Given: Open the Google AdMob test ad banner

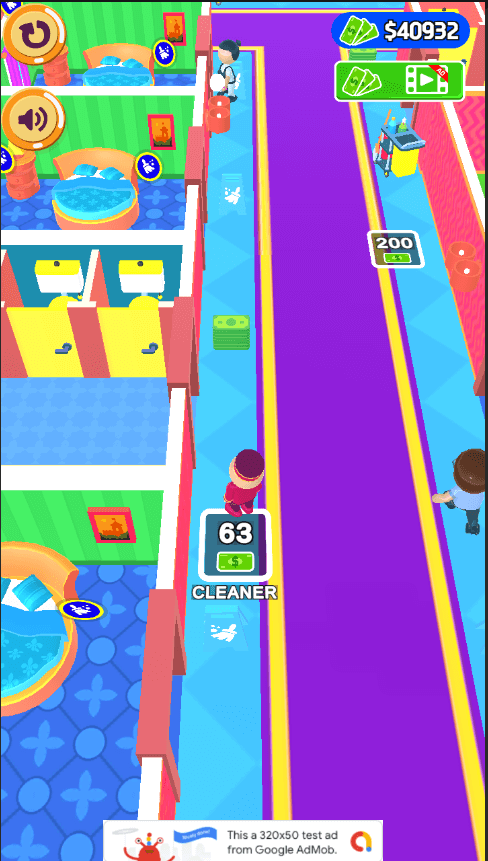Looking at the screenshot, I should click(x=243, y=840).
